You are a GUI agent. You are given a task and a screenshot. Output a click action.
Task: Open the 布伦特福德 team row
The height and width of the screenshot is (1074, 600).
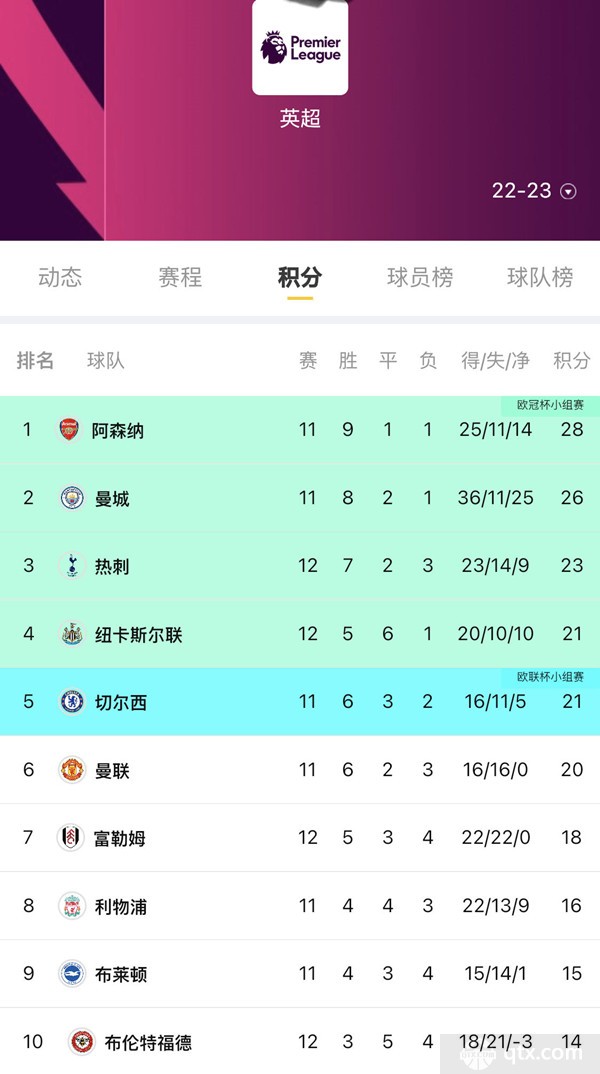tap(300, 1041)
